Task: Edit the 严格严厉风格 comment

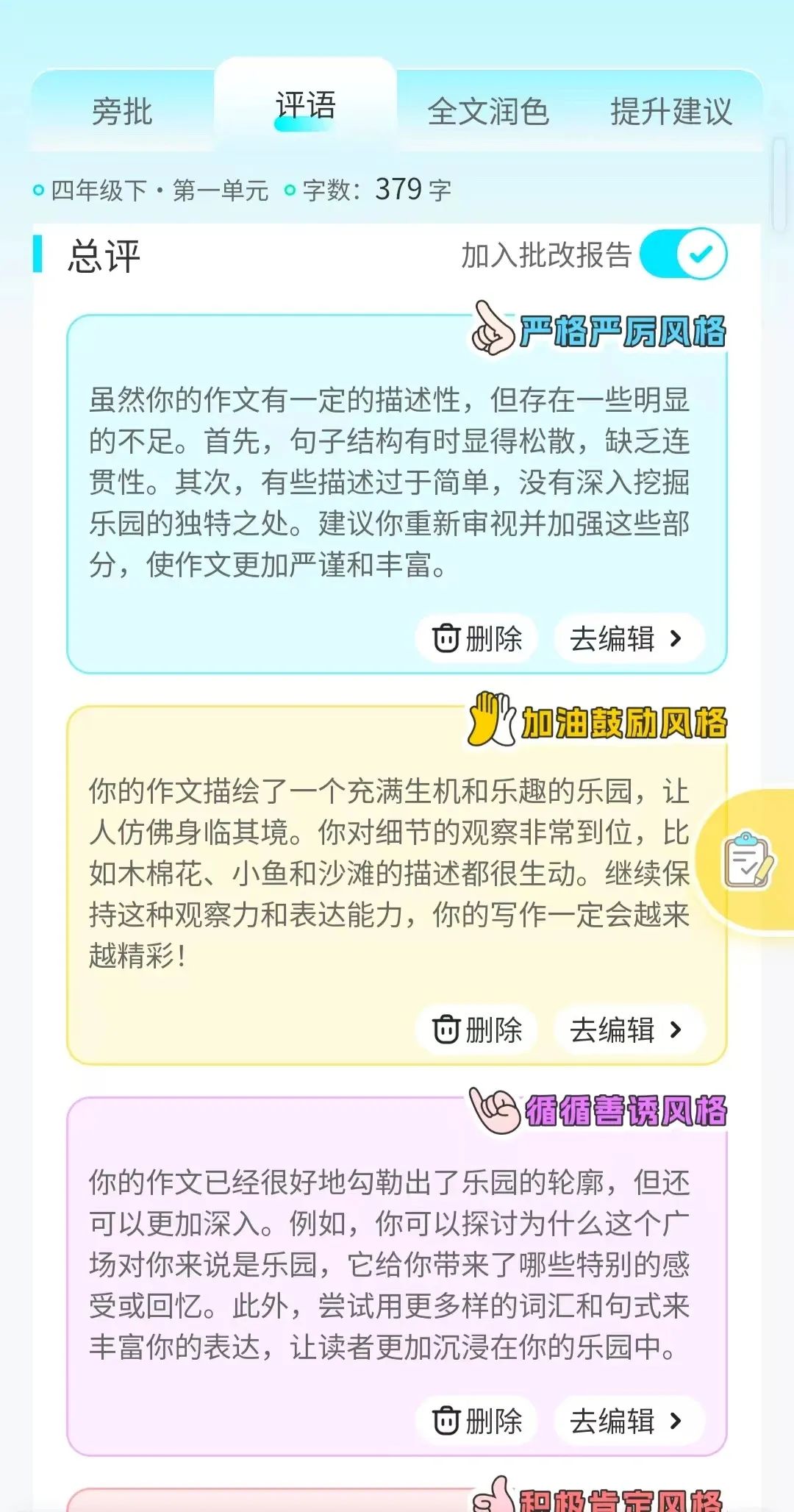Action: [629, 638]
